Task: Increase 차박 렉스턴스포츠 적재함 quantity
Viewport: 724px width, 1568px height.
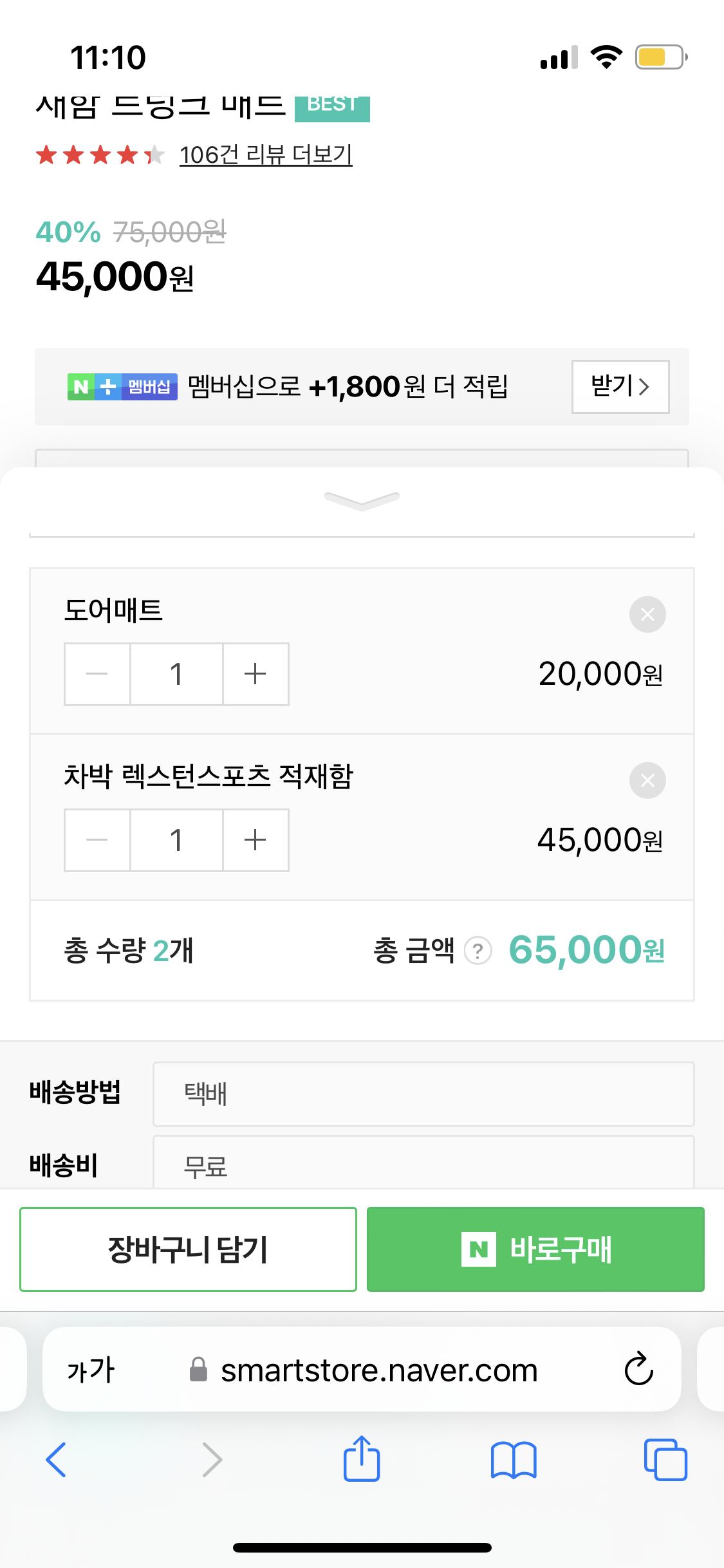Action: 255,840
